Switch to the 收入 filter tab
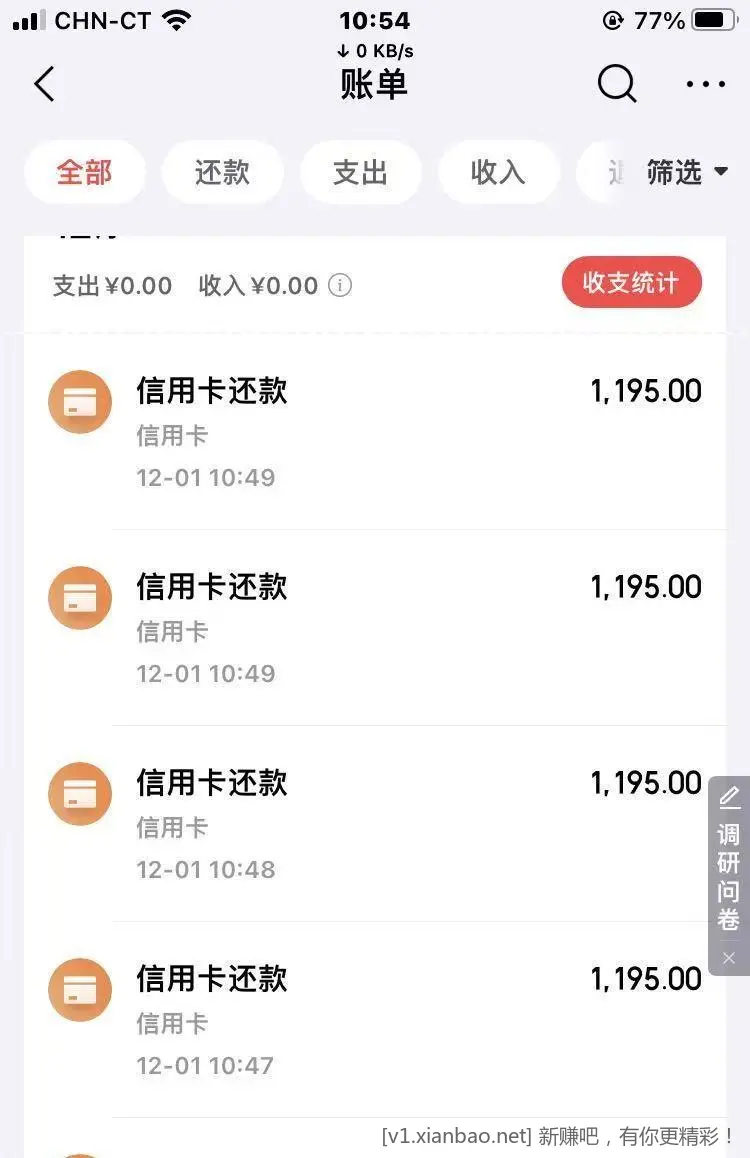The image size is (750, 1158). (499, 172)
